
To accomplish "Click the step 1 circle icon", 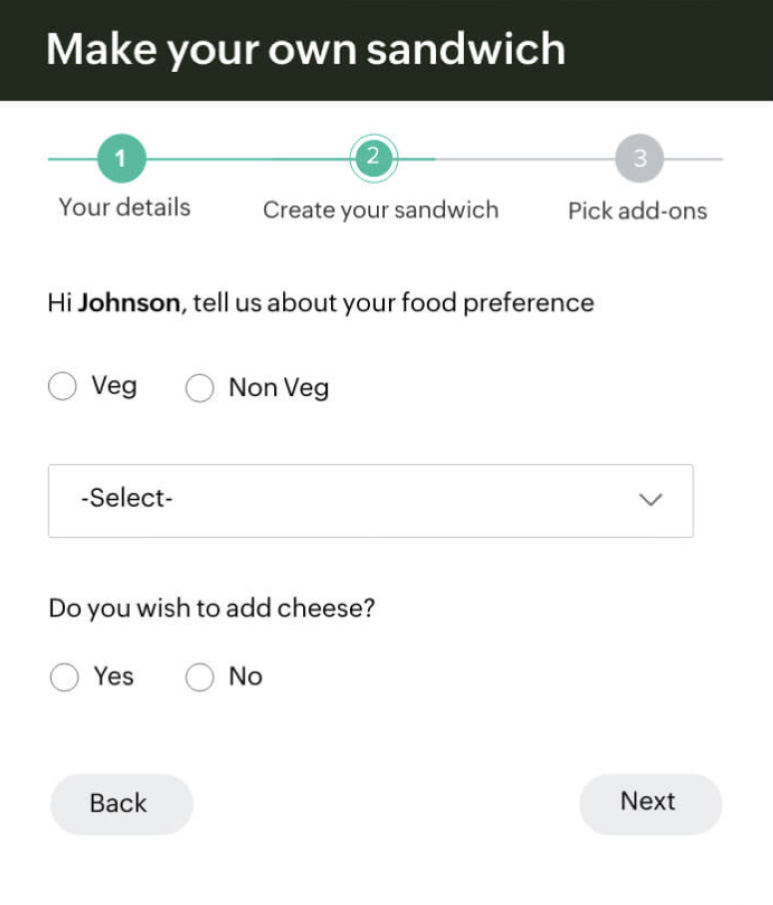I will click(122, 157).
